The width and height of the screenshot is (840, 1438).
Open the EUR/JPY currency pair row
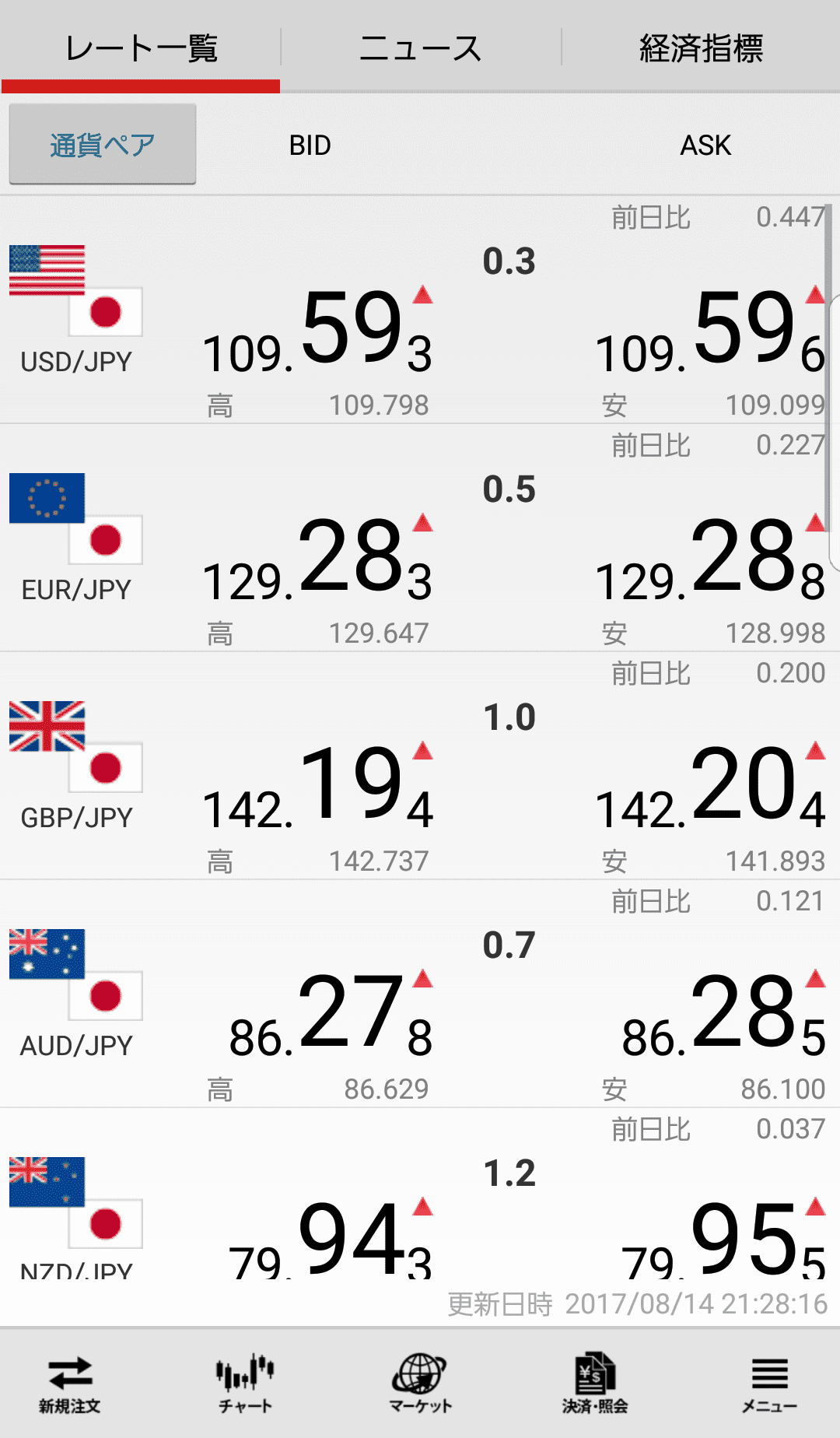point(420,538)
